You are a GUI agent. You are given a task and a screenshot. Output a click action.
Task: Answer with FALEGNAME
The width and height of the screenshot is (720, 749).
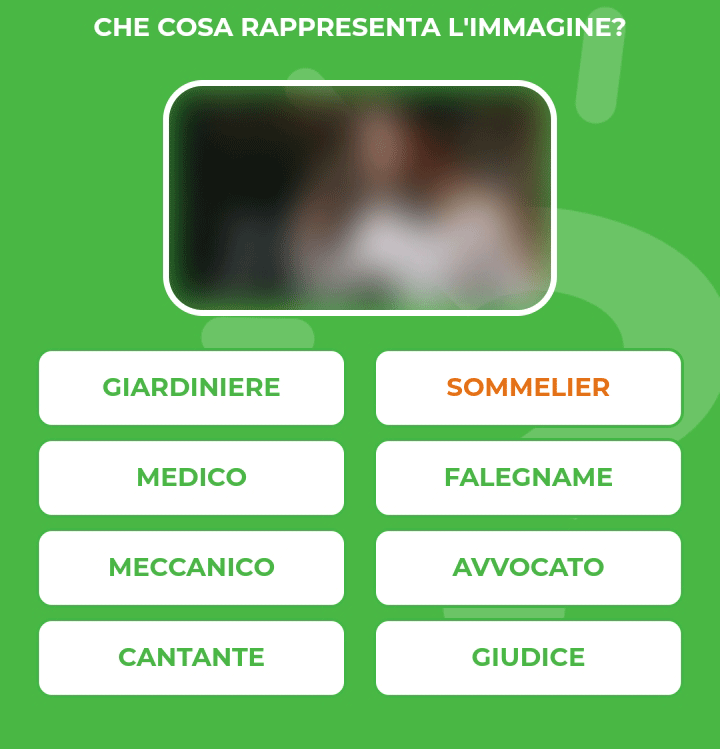click(528, 478)
